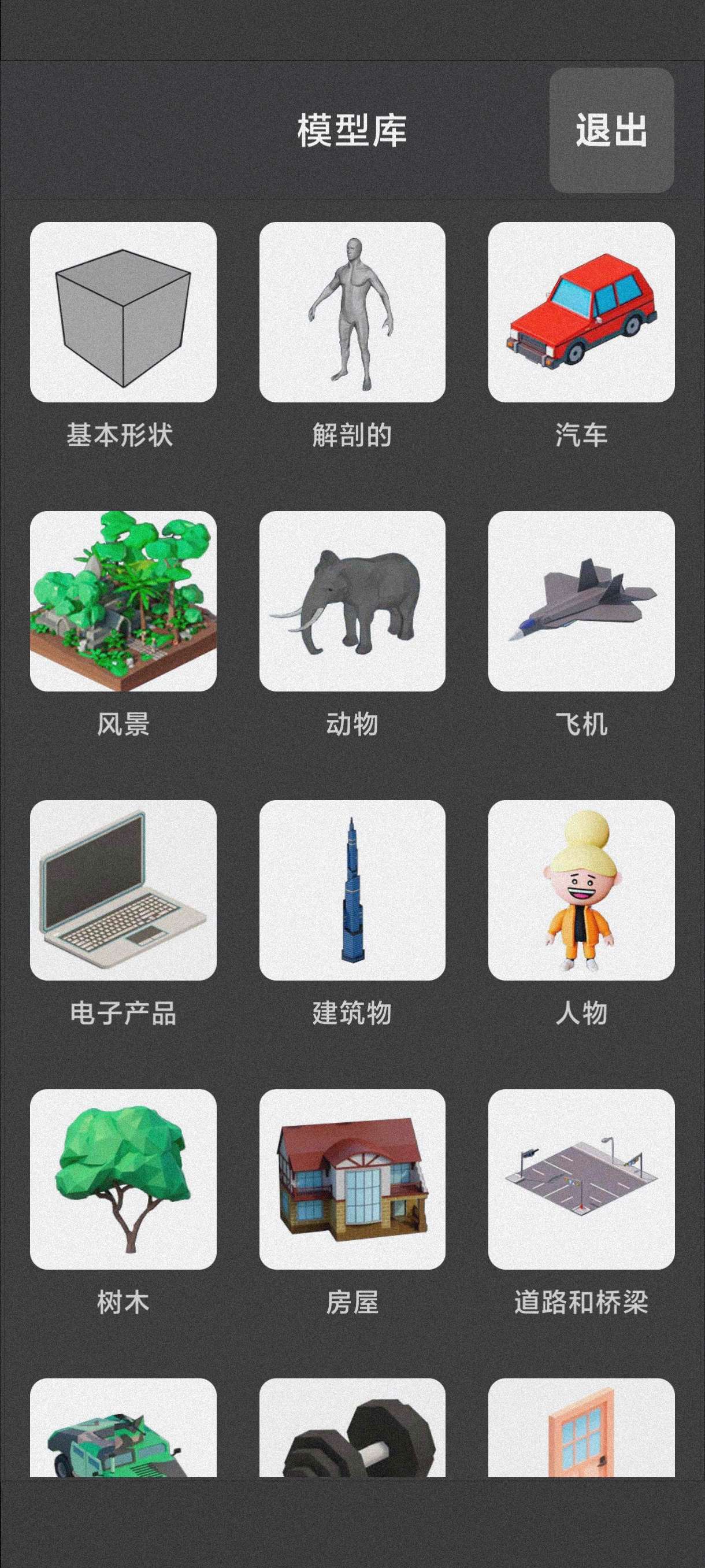This screenshot has height=1568, width=705.
Task: Select the 解剖的 anatomy model category
Action: pos(352,312)
